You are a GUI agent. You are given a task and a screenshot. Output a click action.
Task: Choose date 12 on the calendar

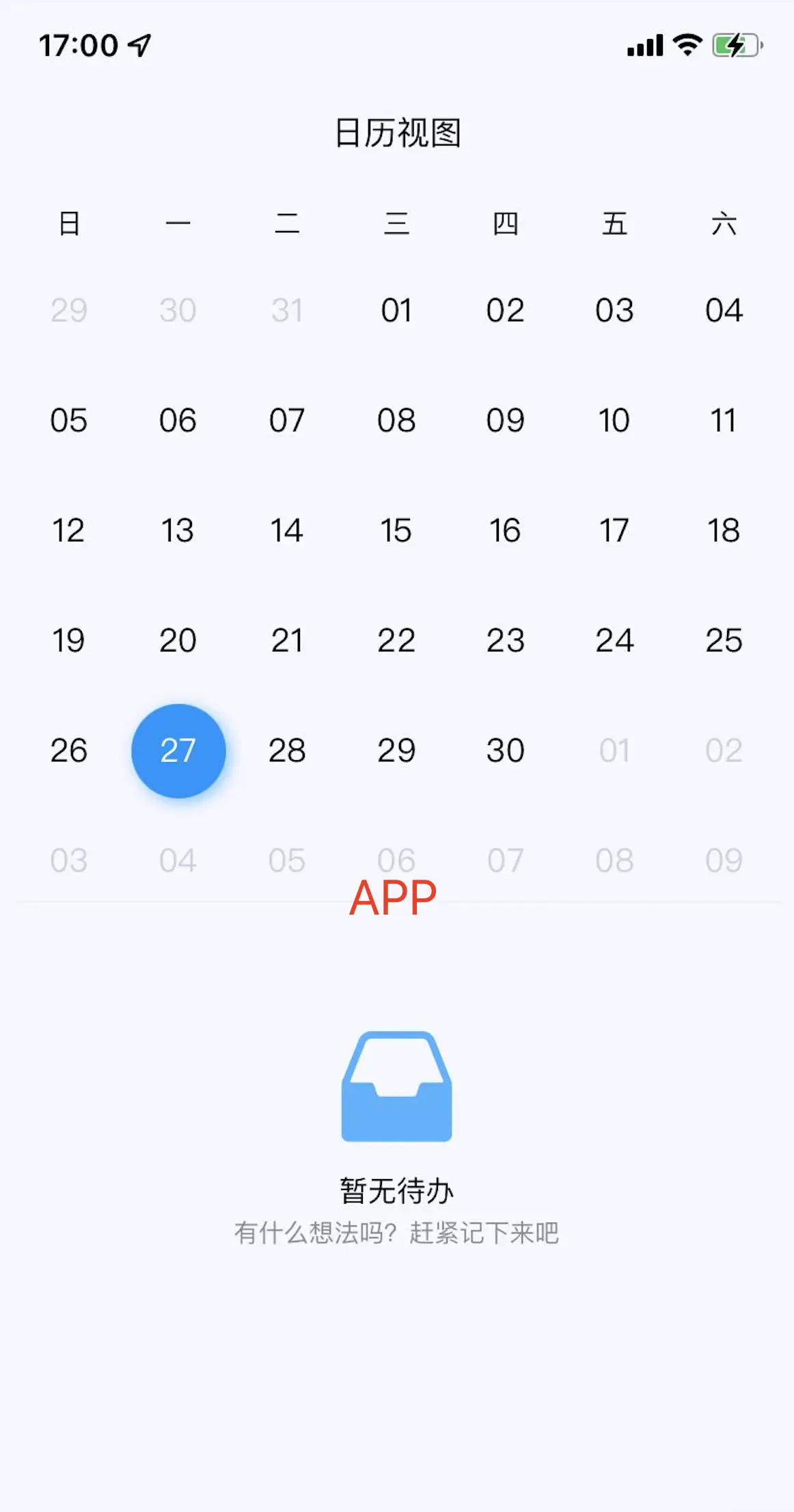pyautogui.click(x=68, y=530)
